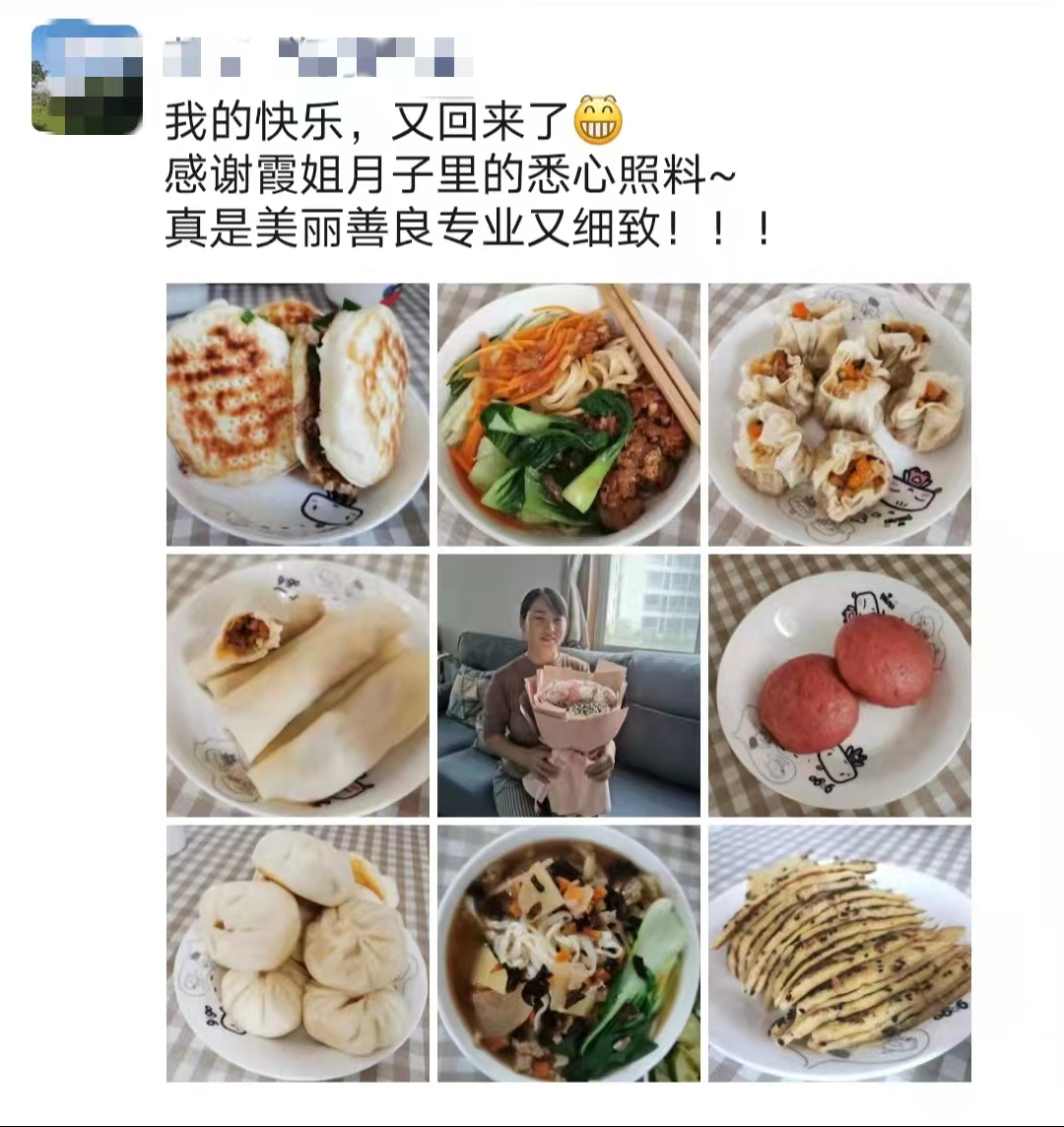This screenshot has height=1127, width=1064.
Task: Enlarge the shumai dumplings photo
Action: (x=839, y=414)
